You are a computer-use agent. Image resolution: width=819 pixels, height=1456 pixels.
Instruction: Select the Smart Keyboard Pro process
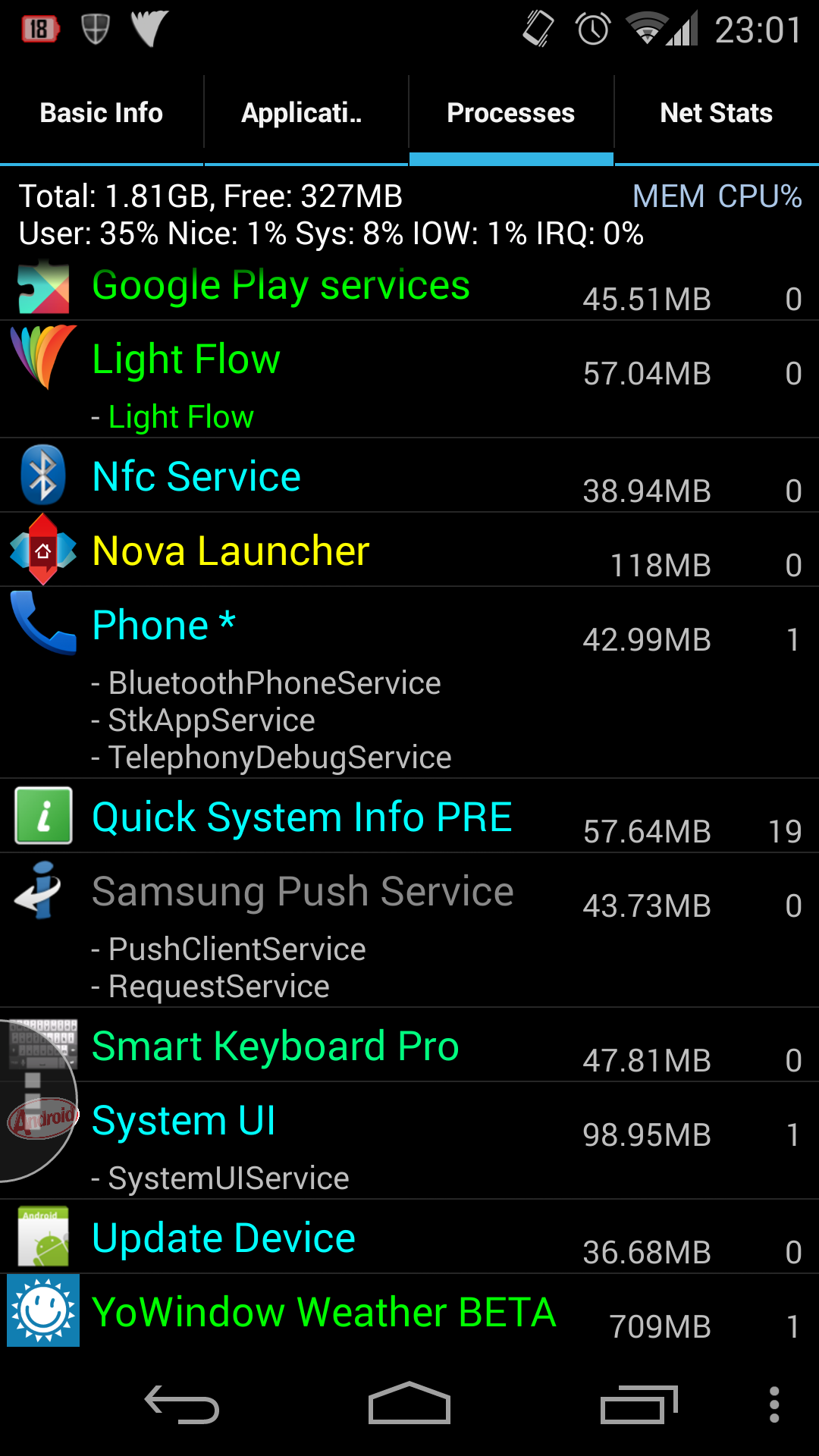(409, 1046)
